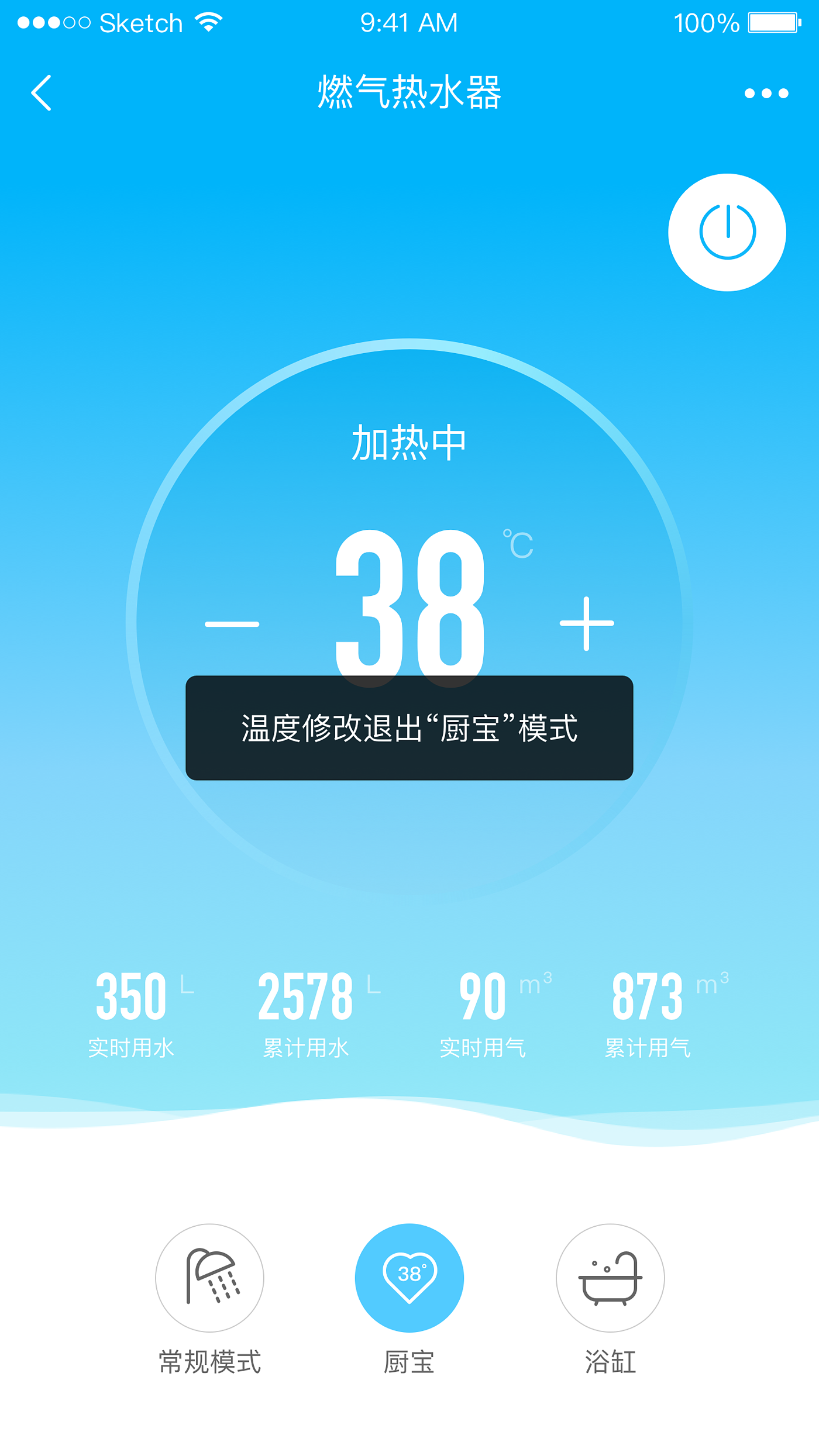819x1456 pixels.
Task: Activate the 浴缸 bathtub mode
Action: [610, 1277]
